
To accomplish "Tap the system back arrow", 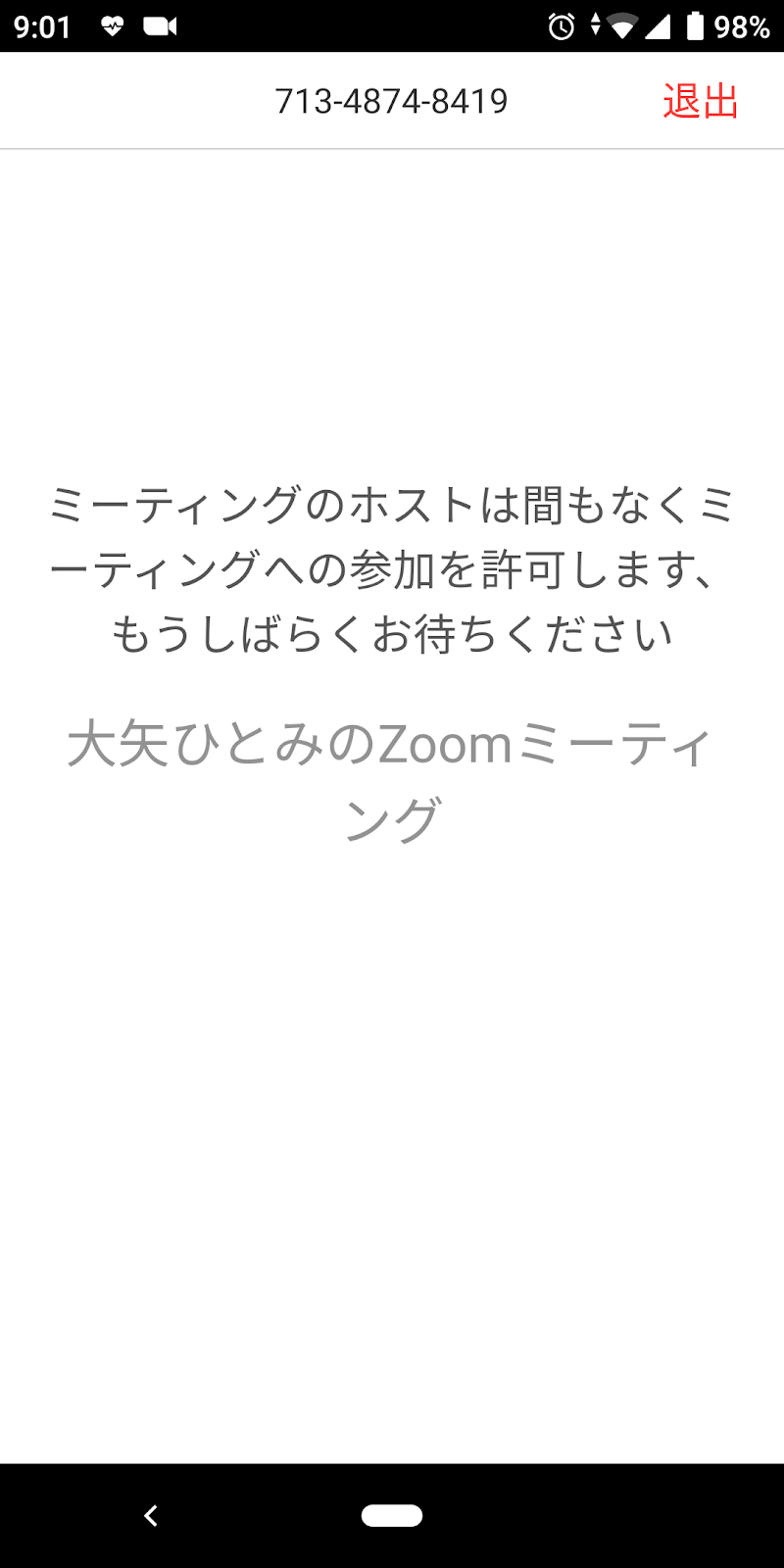I will click(x=151, y=1515).
